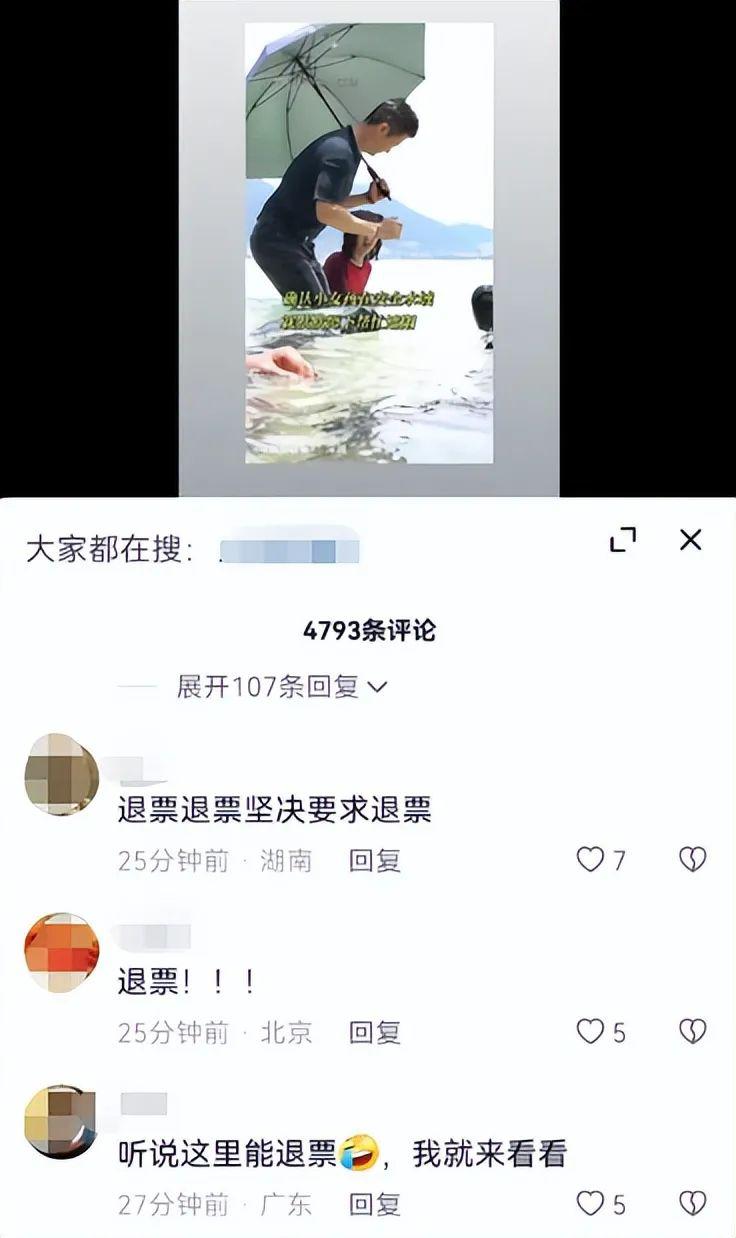Like the 退票!!! comment from 北京
The height and width of the screenshot is (1238, 736).
coord(591,1031)
